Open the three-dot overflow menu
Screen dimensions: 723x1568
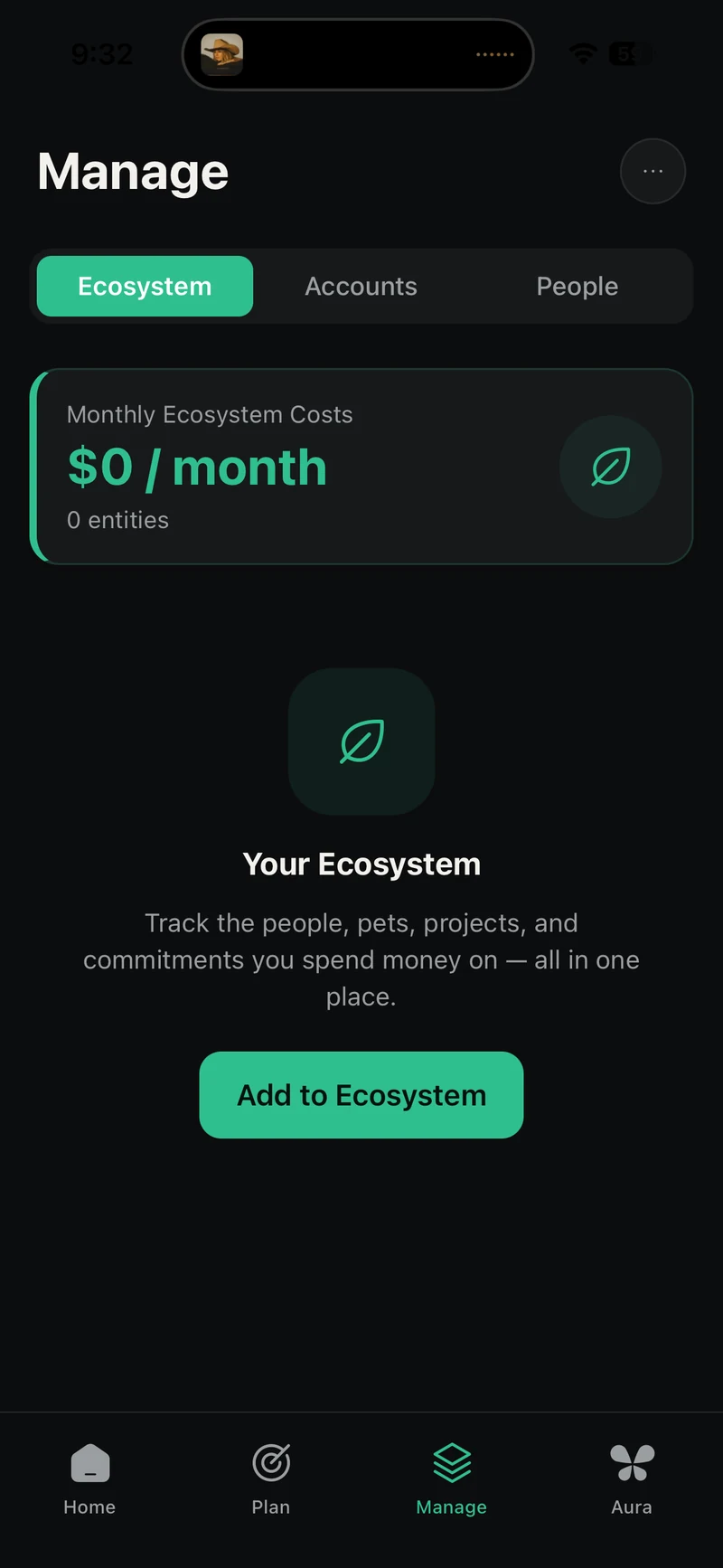coord(653,171)
